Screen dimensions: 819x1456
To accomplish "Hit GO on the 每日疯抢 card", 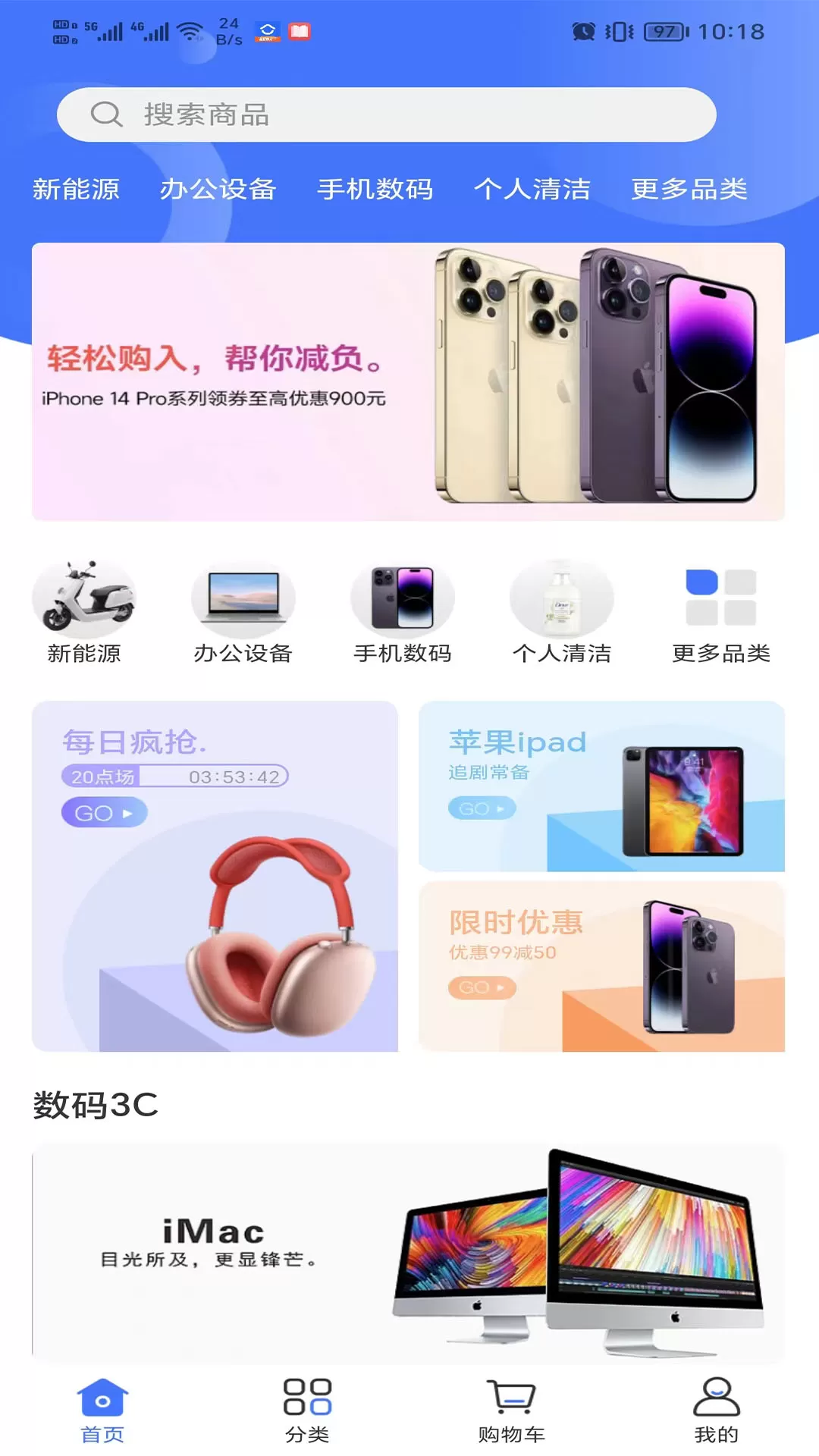I will [x=104, y=813].
